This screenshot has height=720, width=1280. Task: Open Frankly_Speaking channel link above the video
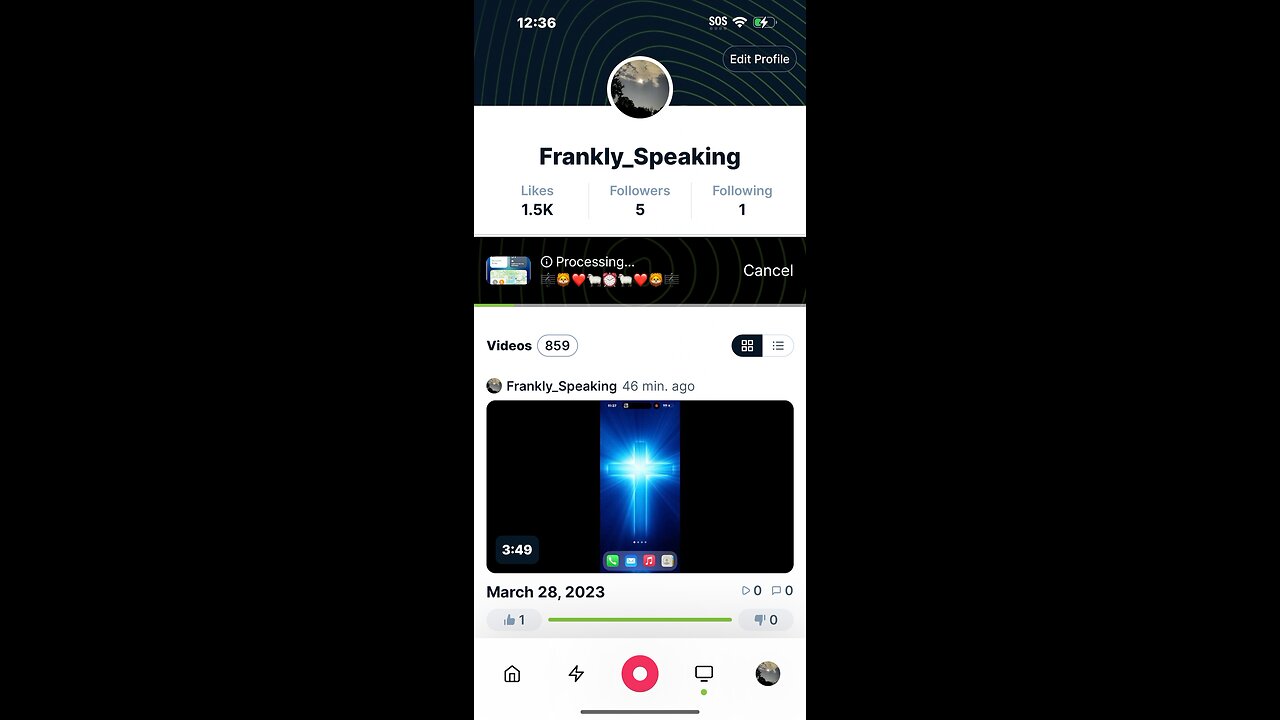click(x=560, y=386)
